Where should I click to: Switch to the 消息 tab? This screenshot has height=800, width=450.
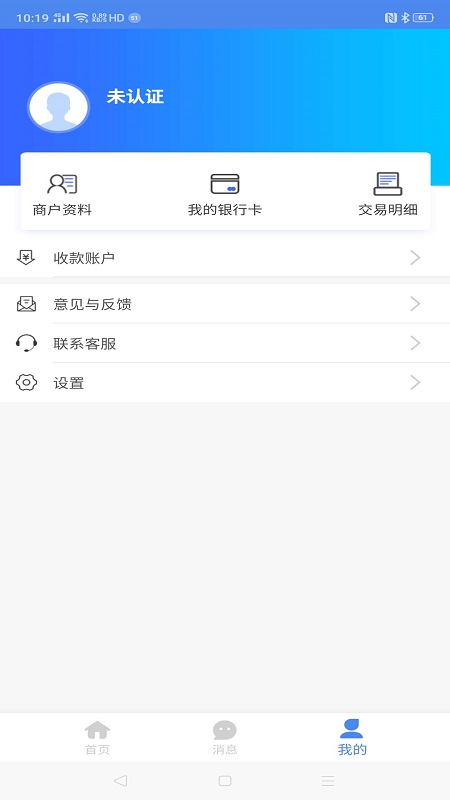pyautogui.click(x=225, y=737)
